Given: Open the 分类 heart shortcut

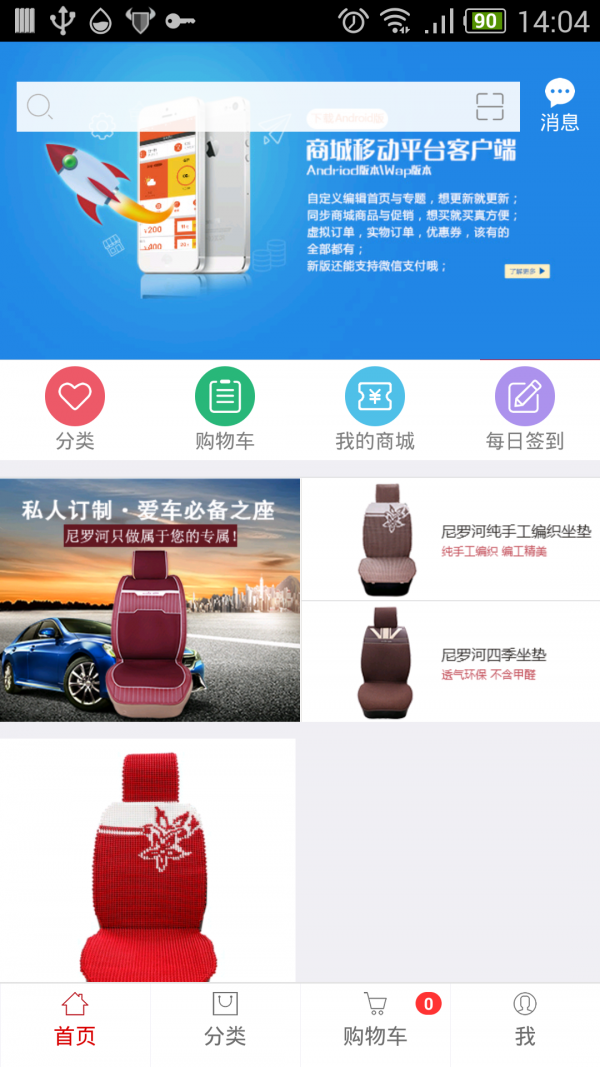Looking at the screenshot, I should [x=75, y=410].
